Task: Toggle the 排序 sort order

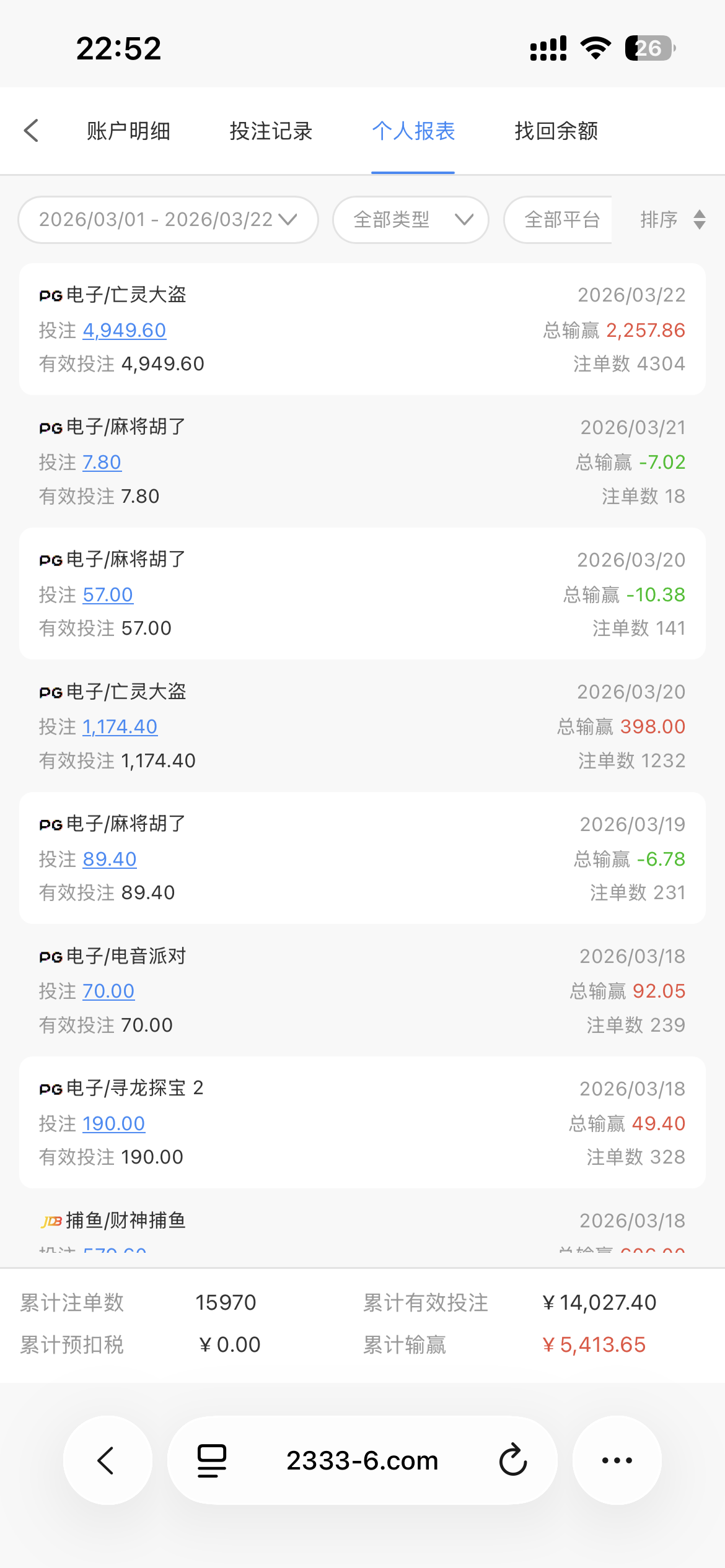Action: tap(672, 220)
